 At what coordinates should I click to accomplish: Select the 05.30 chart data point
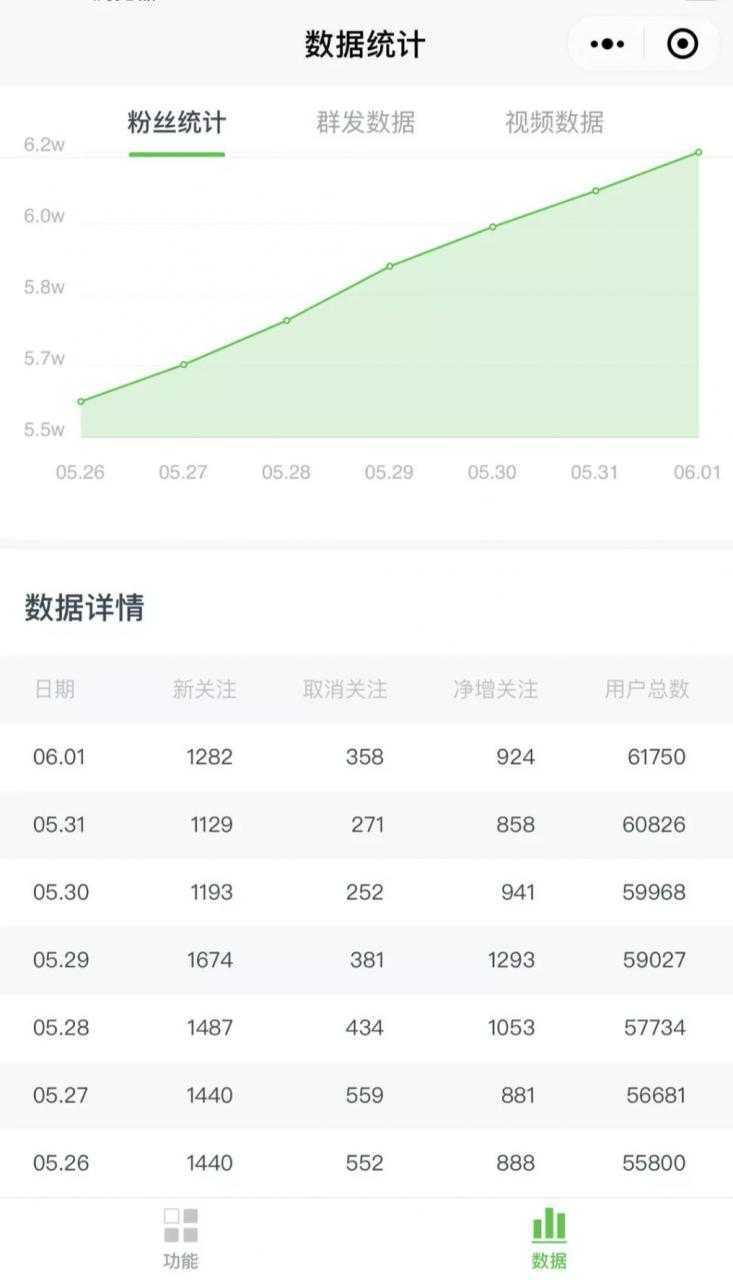[493, 226]
